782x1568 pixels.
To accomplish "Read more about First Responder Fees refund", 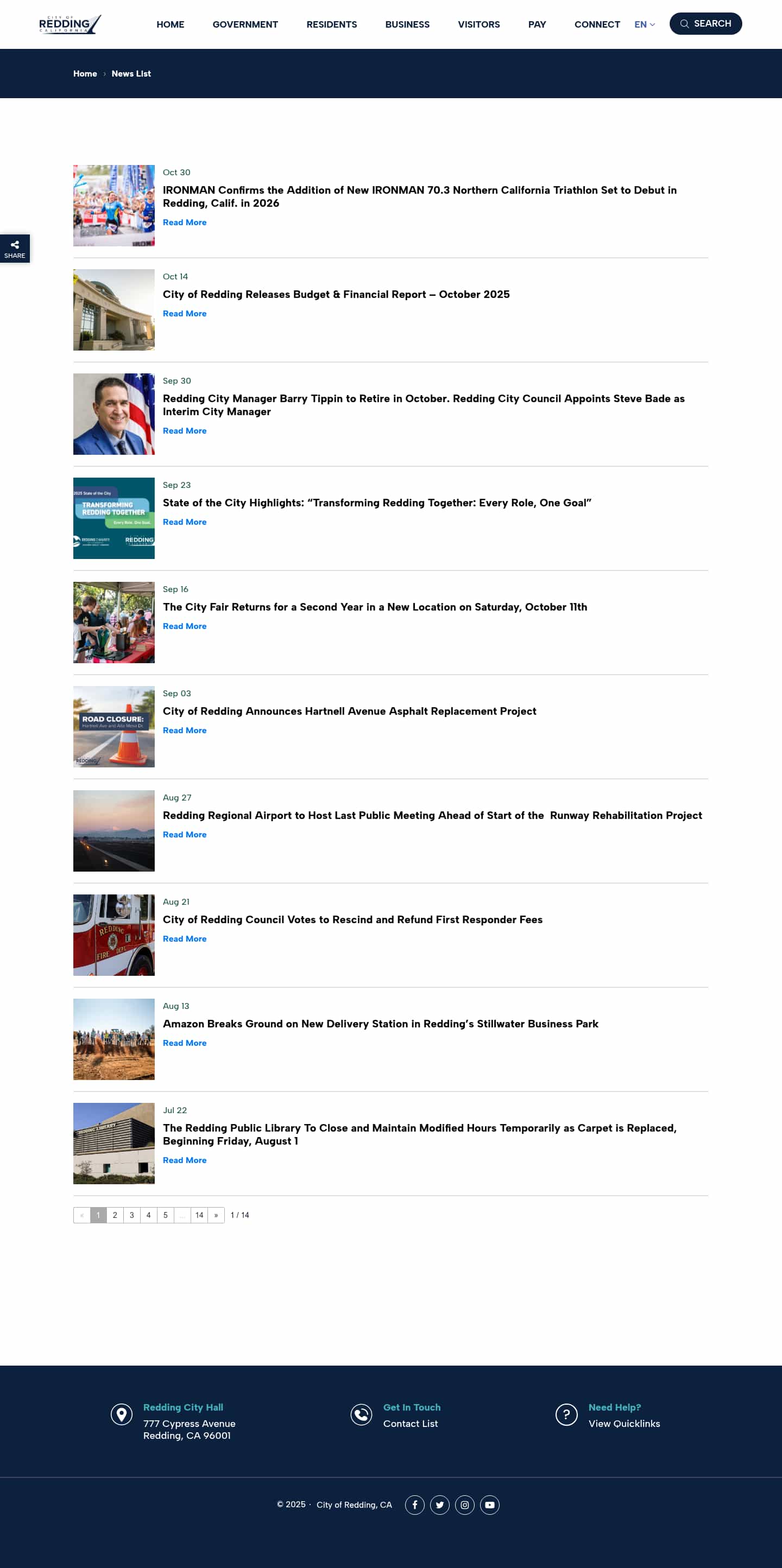I will pyautogui.click(x=184, y=938).
